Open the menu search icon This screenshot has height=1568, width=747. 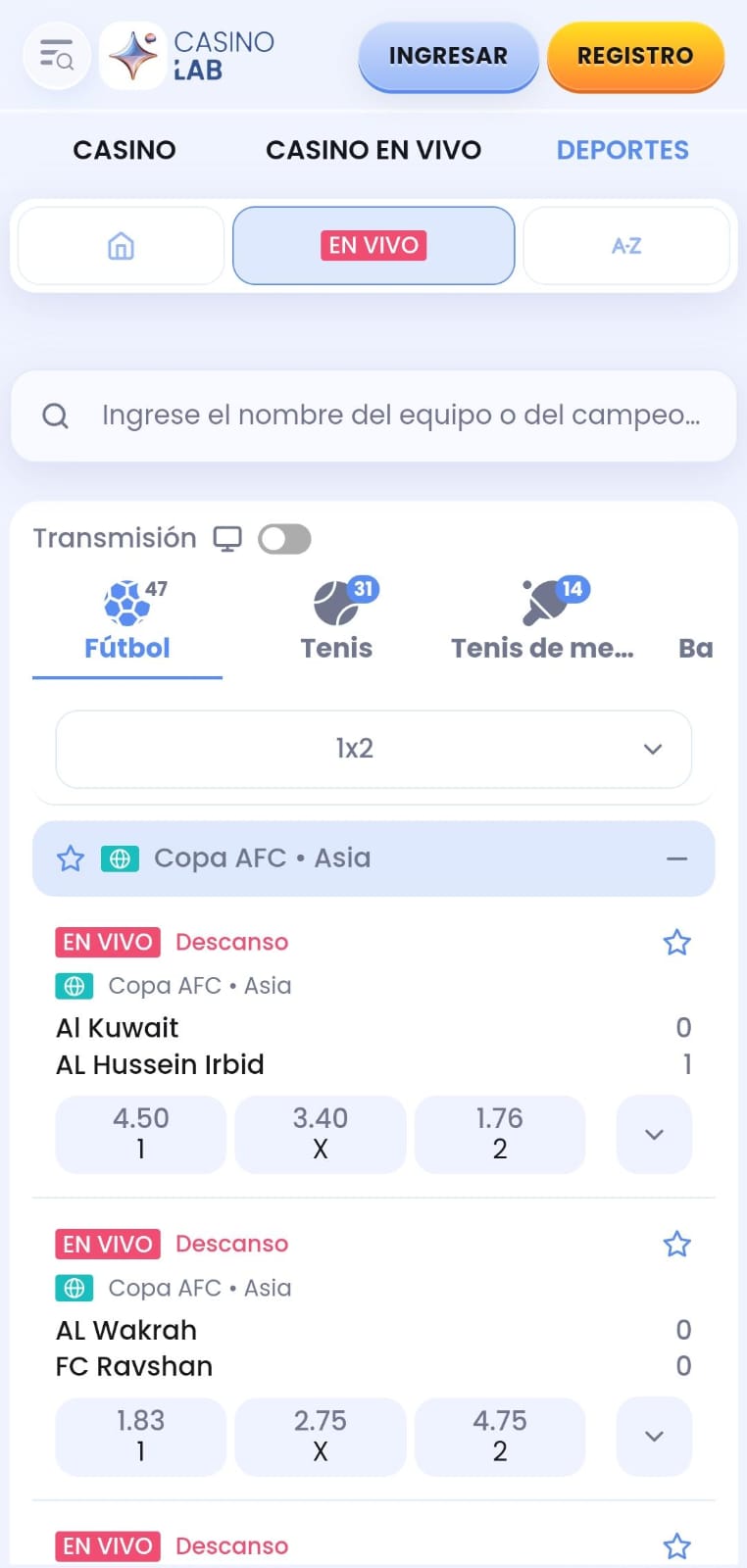[57, 56]
